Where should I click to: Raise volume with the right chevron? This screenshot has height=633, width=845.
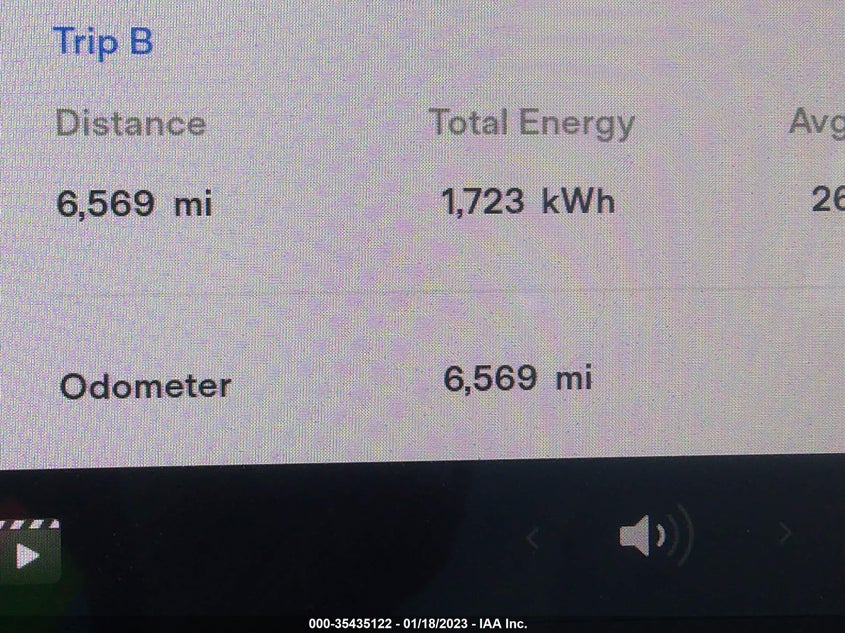pyautogui.click(x=785, y=533)
